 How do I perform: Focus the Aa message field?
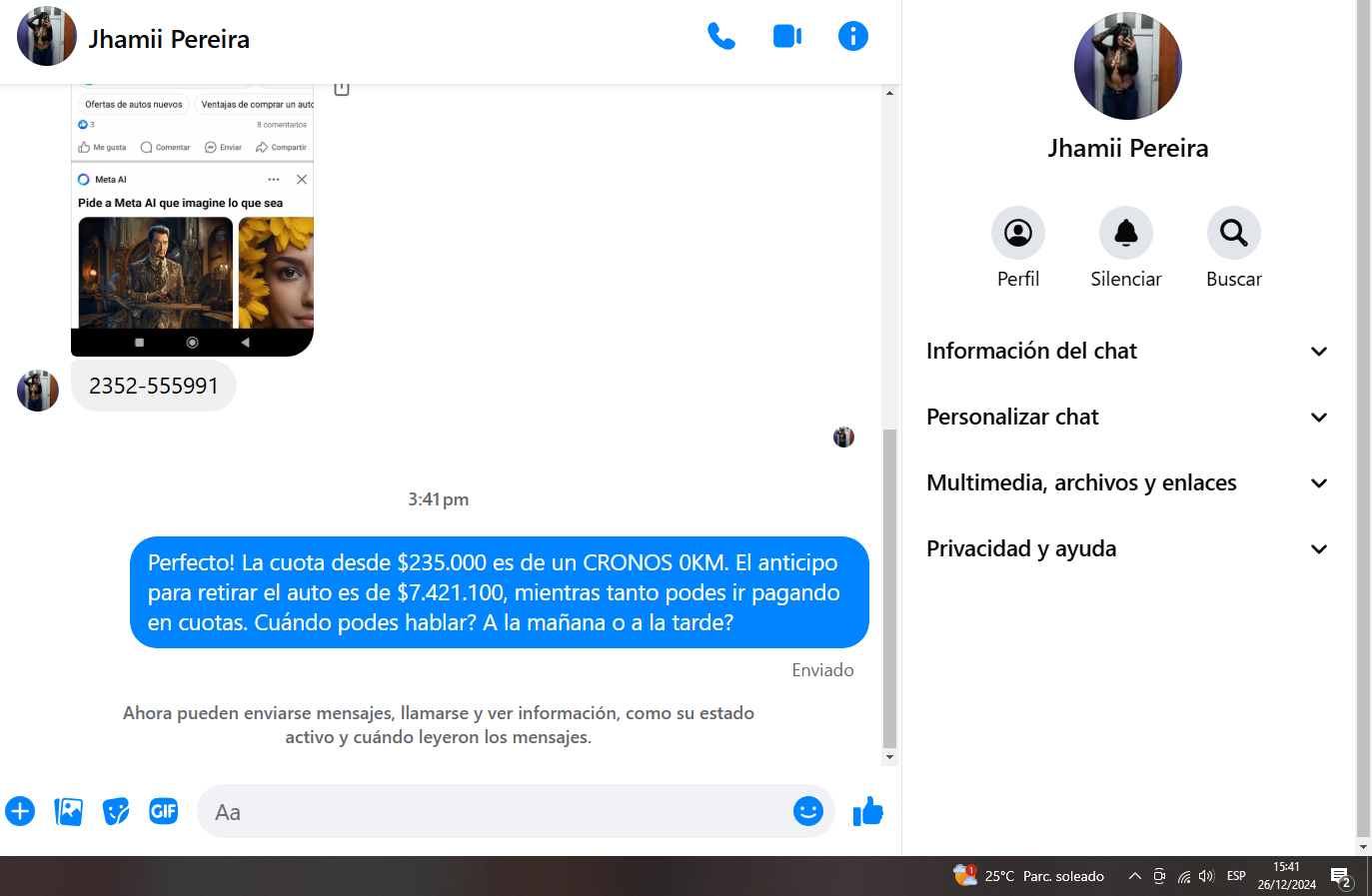click(x=495, y=812)
